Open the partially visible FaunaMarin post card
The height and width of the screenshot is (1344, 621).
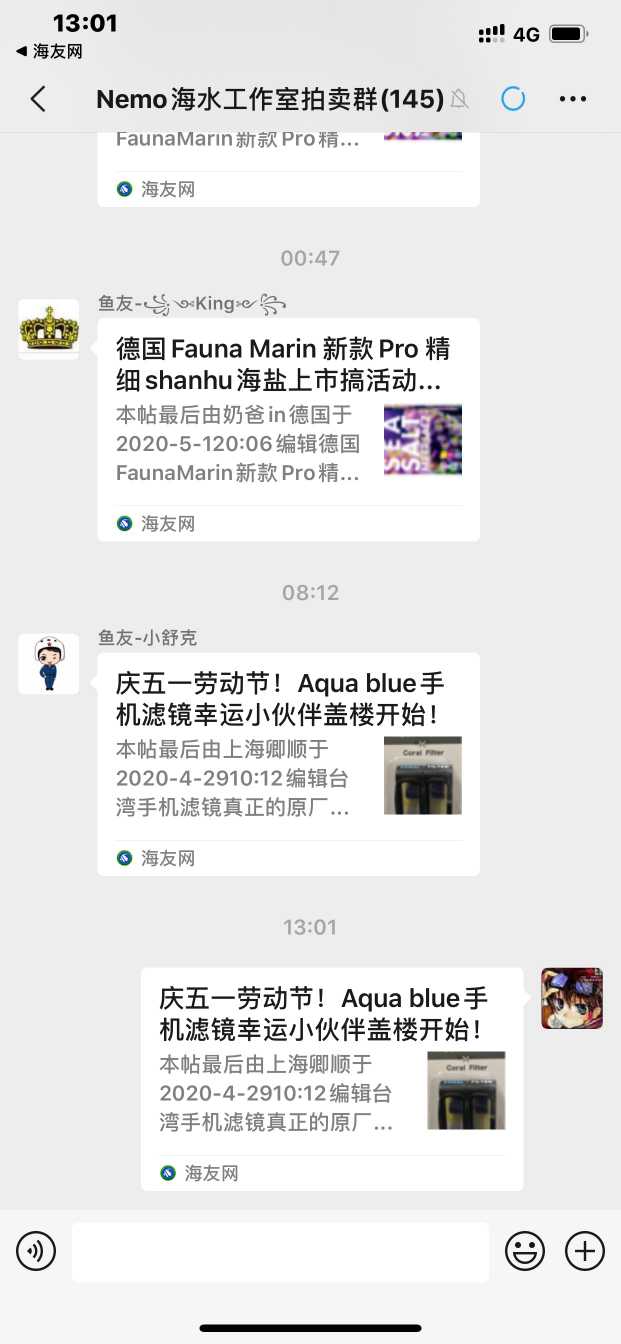288,165
